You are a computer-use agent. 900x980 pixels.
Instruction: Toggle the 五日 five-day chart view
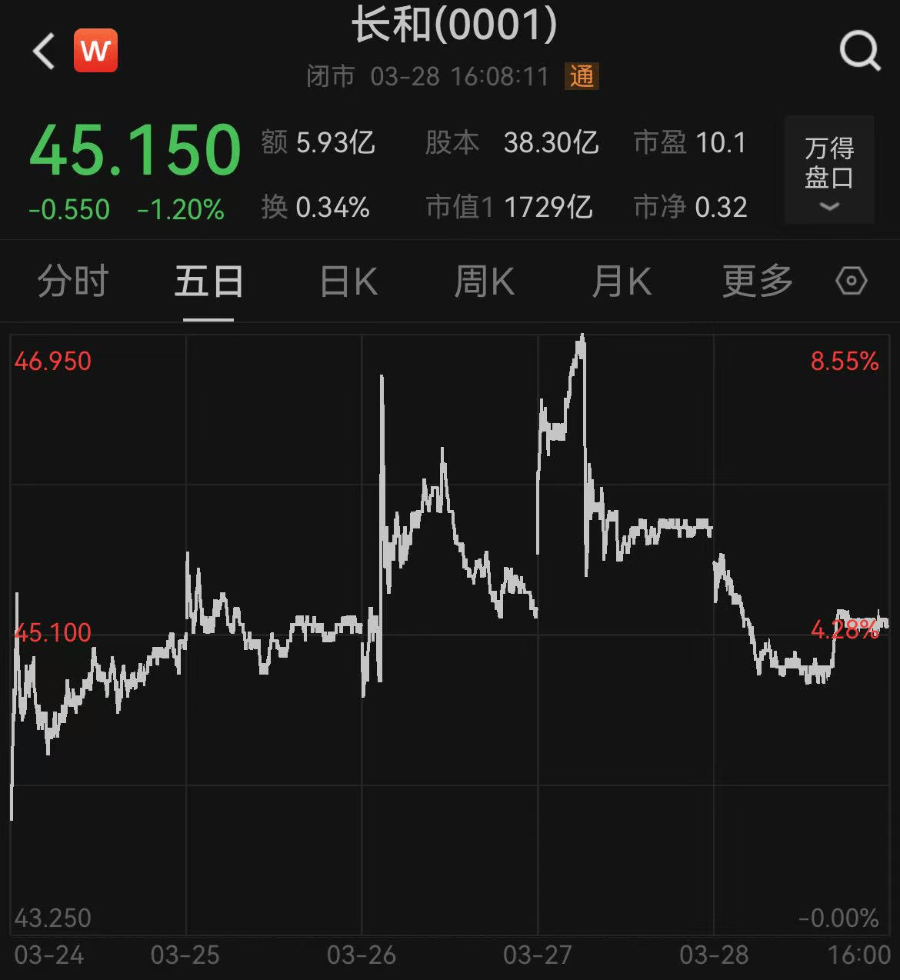point(206,282)
